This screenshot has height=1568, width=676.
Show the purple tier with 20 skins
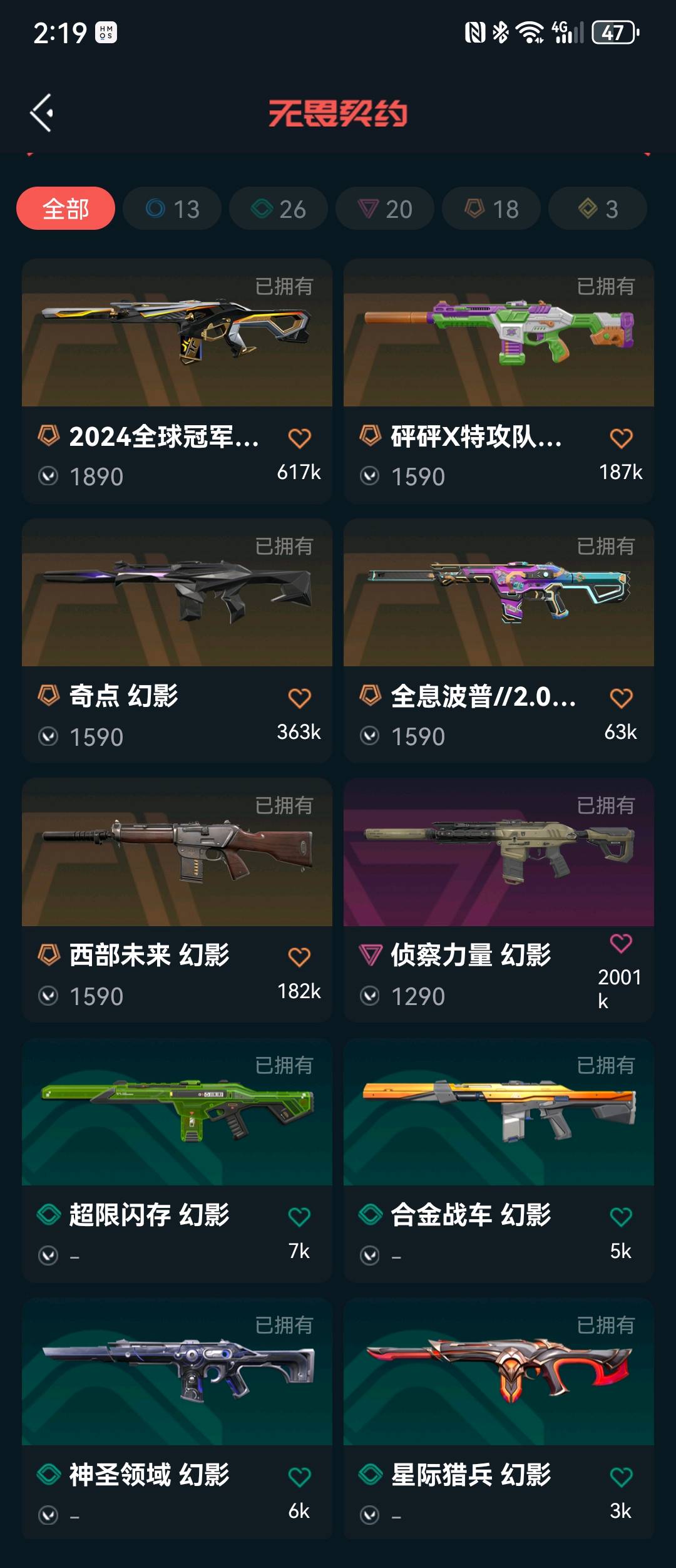pos(385,209)
